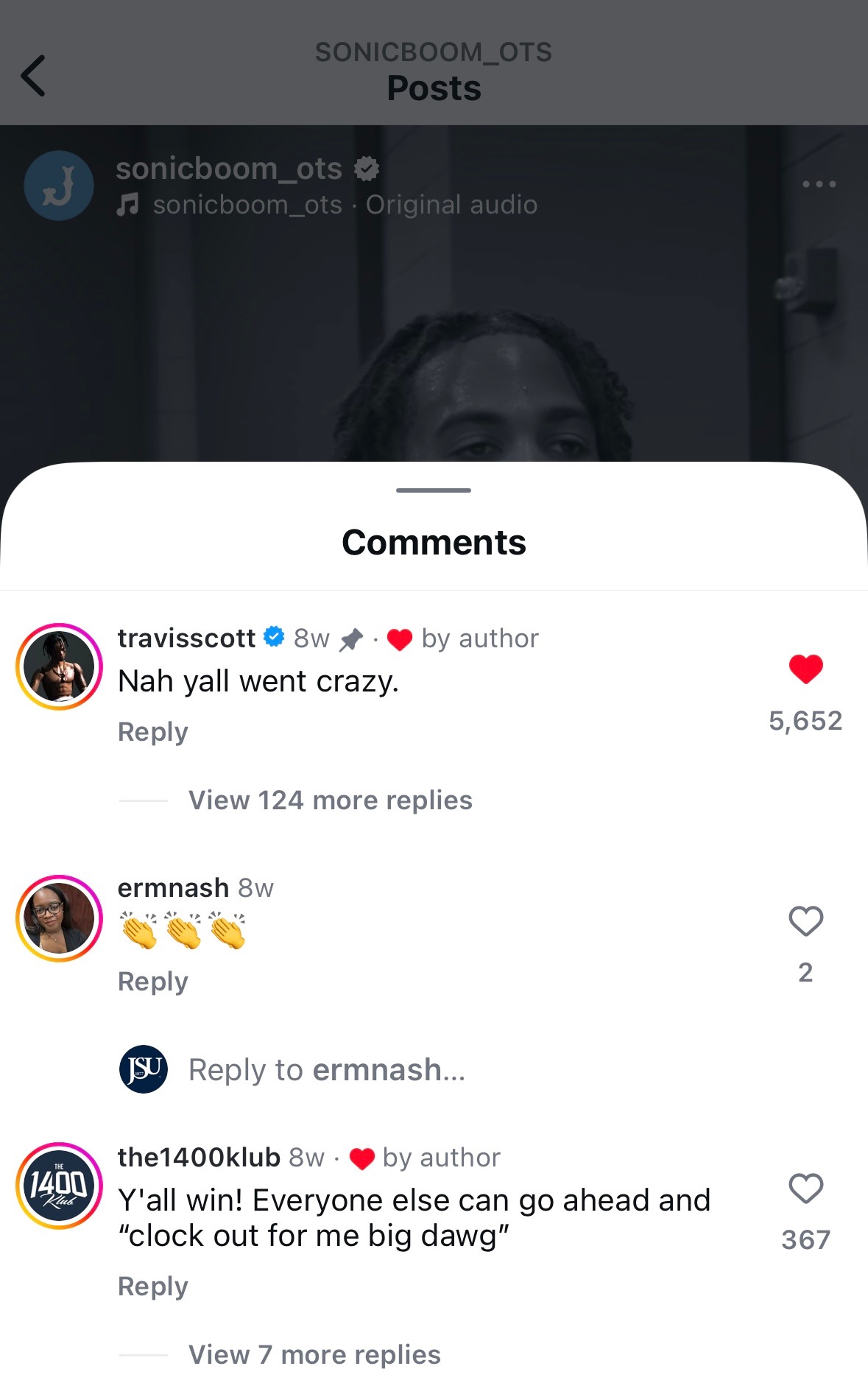Like ermnash's clapping comment
The image size is (868, 1394).
pyautogui.click(x=805, y=921)
